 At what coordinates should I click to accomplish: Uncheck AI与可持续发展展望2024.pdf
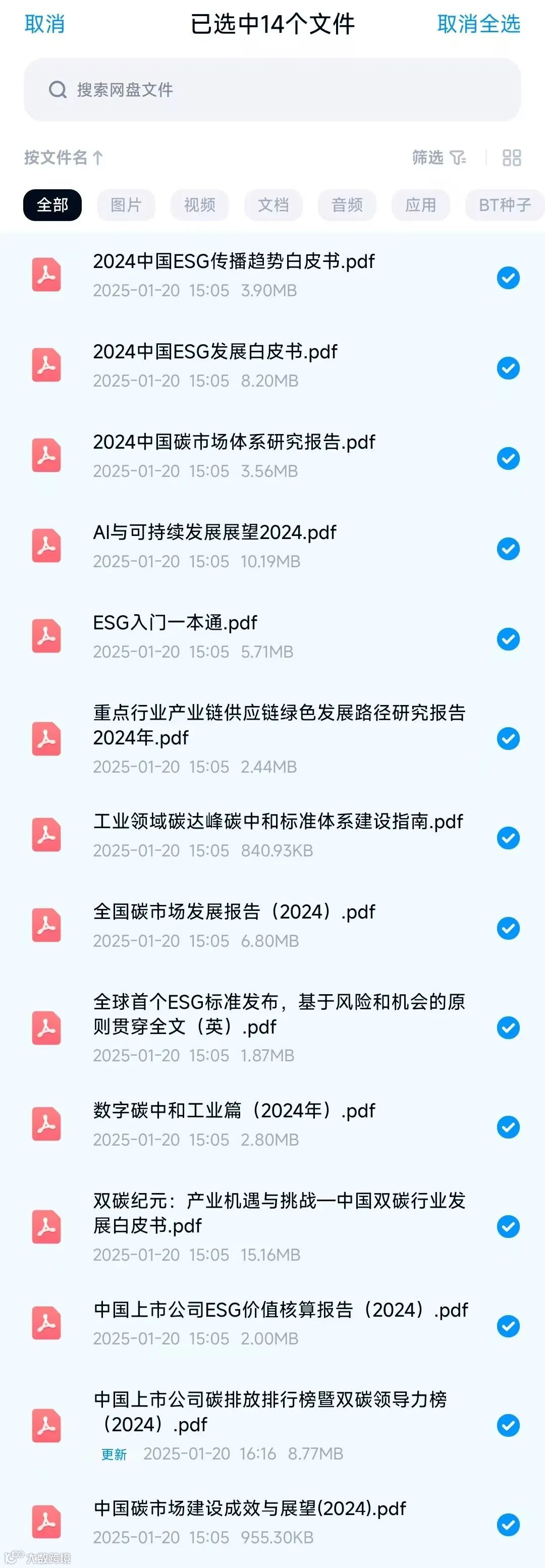[x=508, y=549]
